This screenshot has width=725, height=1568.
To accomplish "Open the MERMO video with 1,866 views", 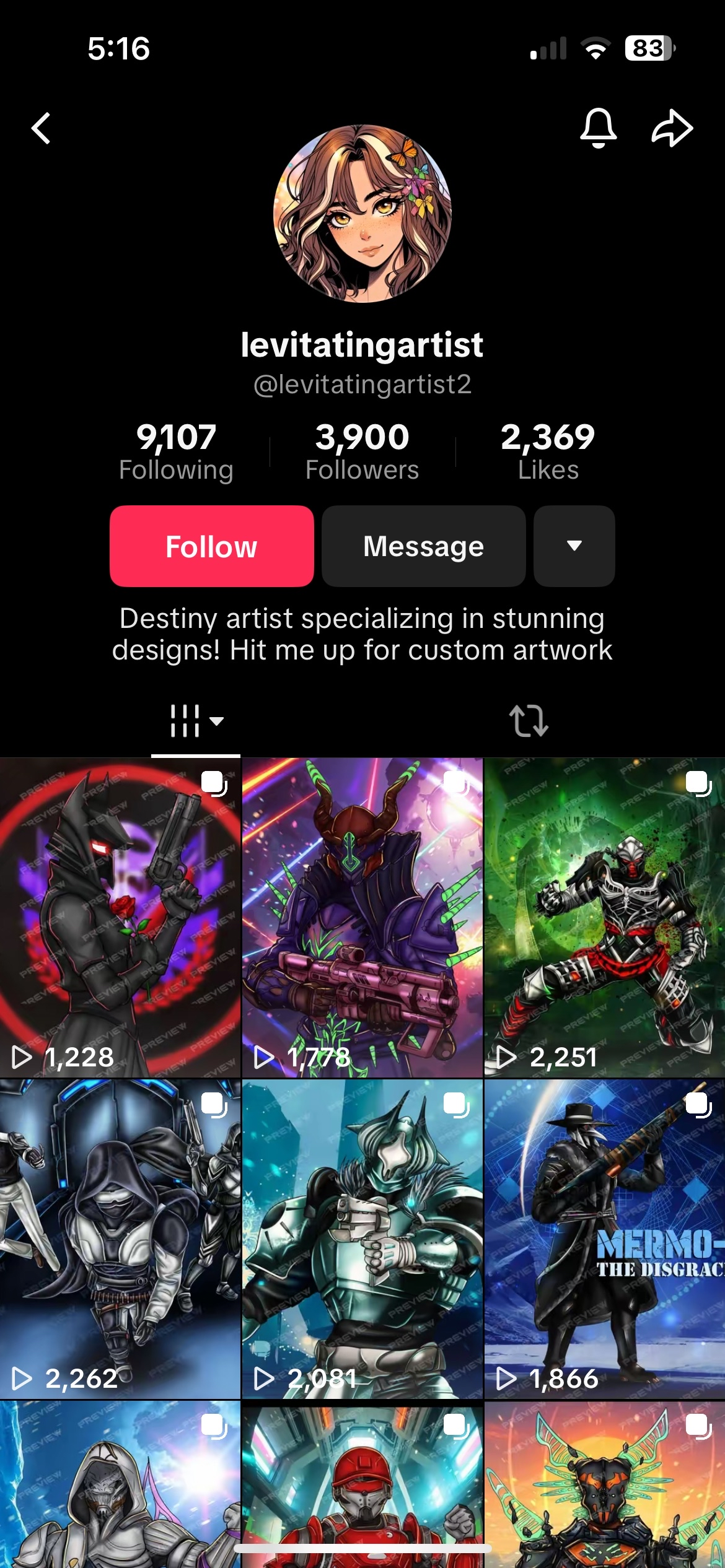I will [604, 1240].
